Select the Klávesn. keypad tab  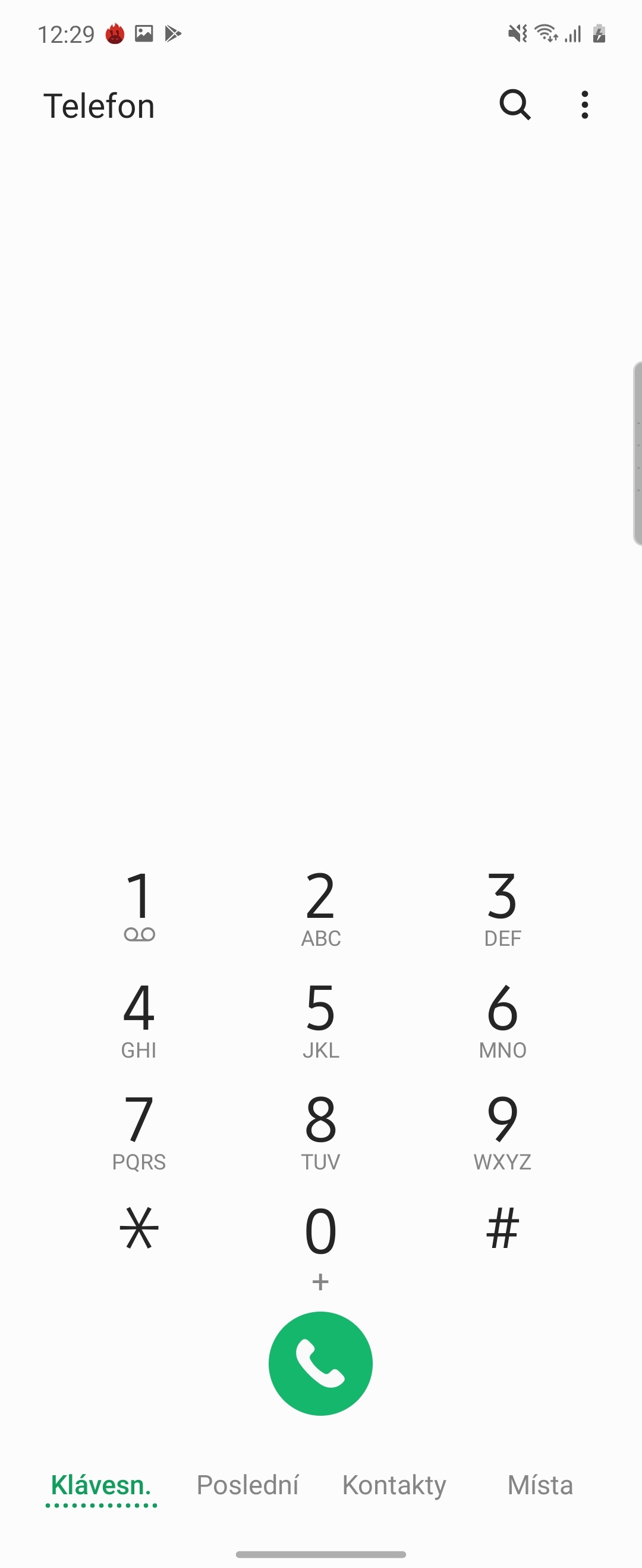(101, 1484)
